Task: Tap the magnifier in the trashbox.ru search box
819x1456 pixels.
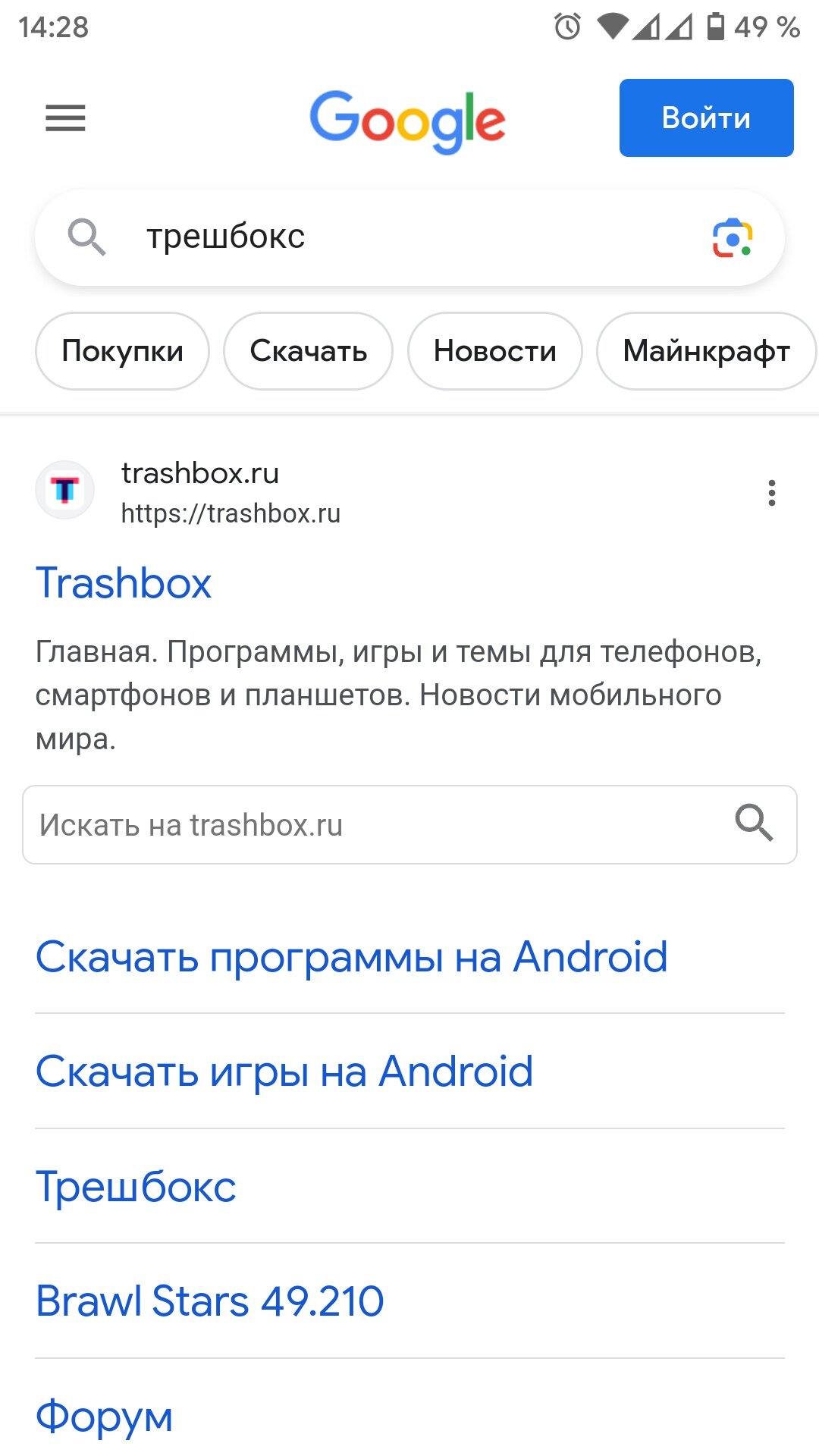Action: tap(754, 823)
